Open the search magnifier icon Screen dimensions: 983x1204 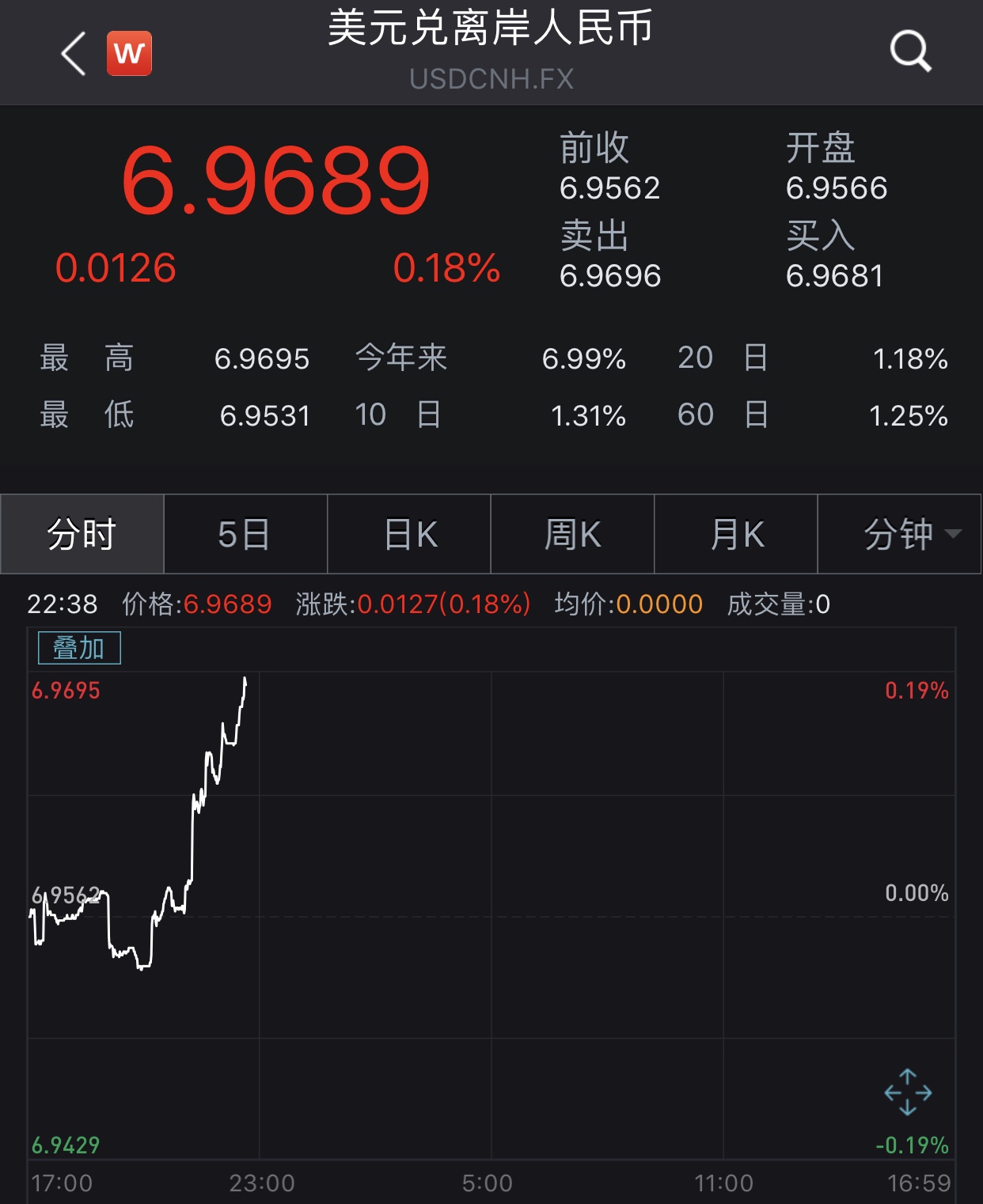coord(910,52)
